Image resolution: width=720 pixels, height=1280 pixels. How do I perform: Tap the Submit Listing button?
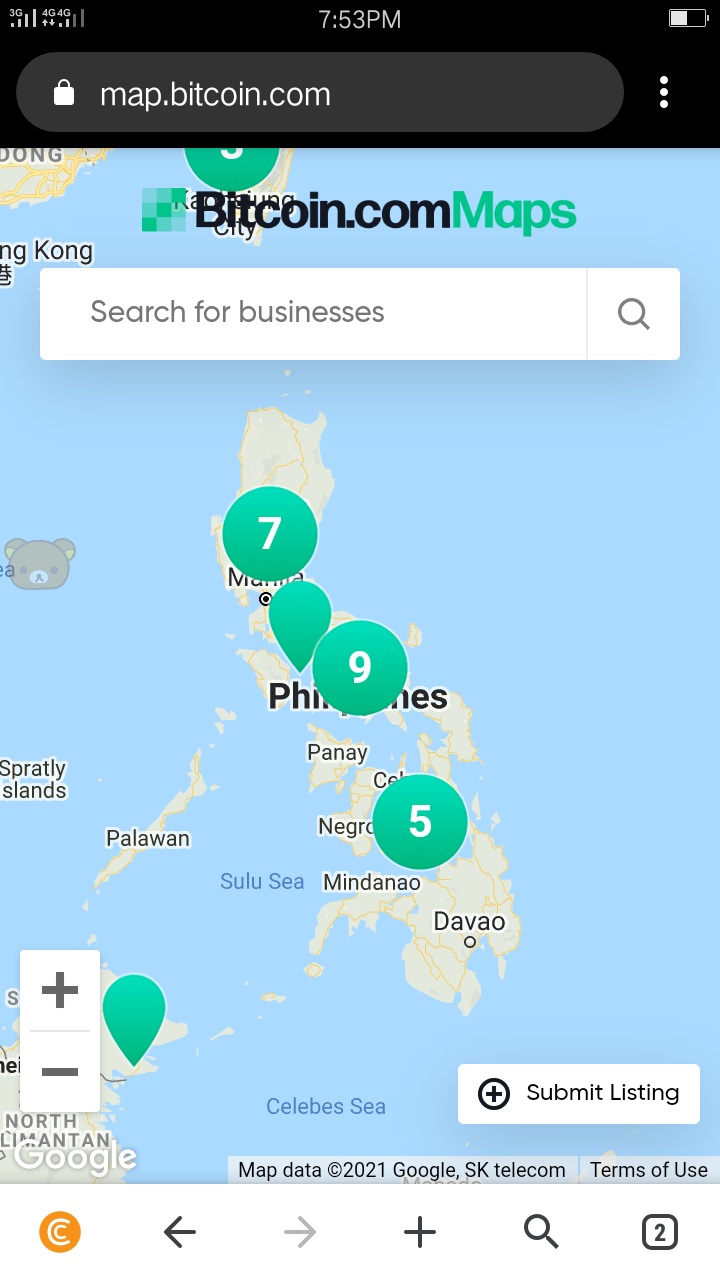click(579, 1094)
